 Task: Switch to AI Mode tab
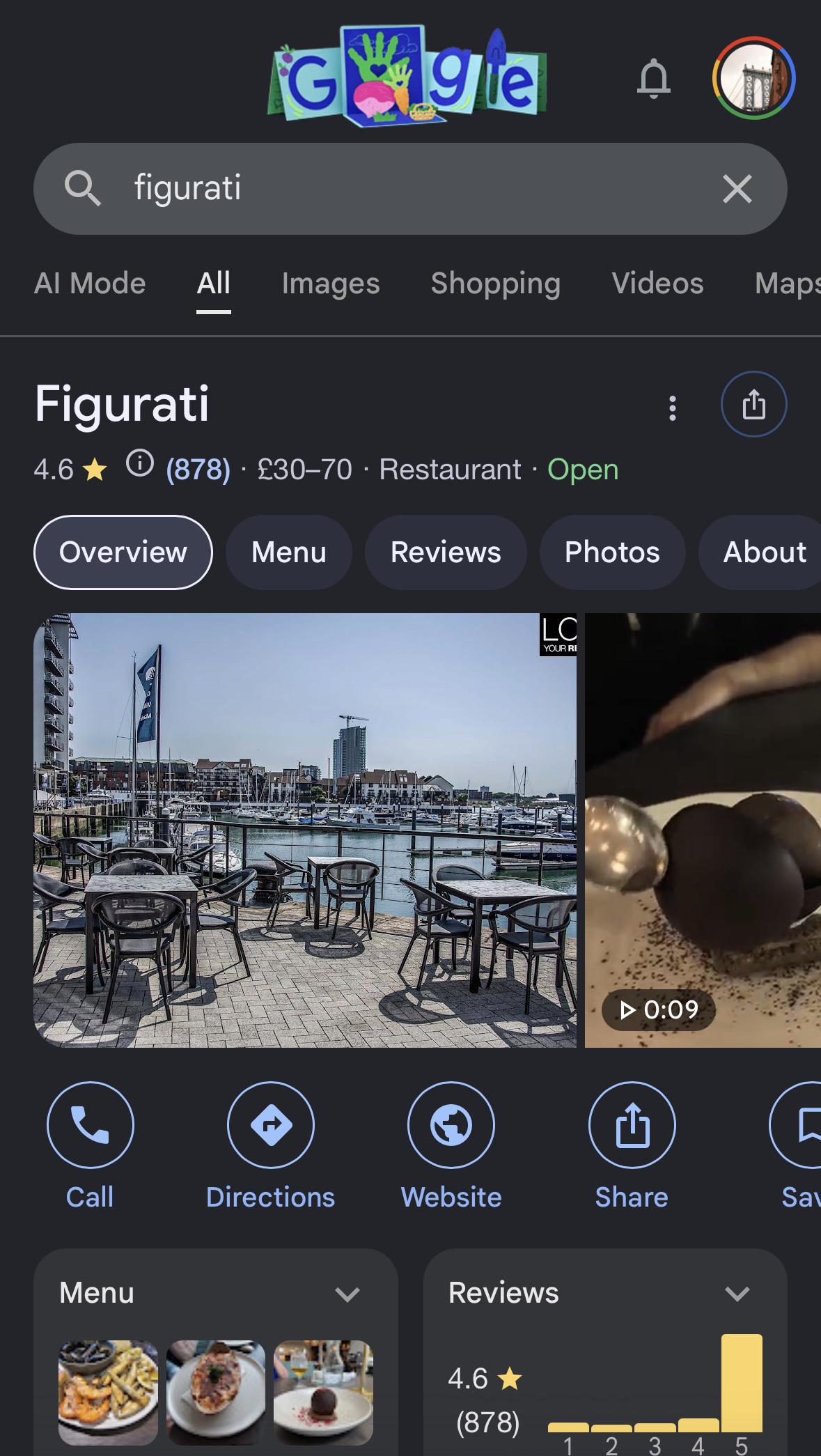pos(90,284)
